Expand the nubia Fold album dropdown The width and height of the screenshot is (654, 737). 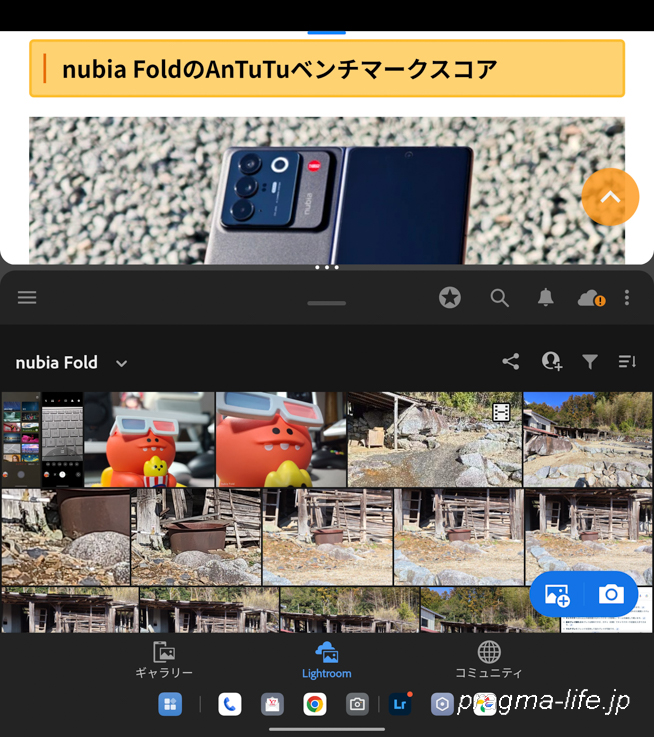121,363
